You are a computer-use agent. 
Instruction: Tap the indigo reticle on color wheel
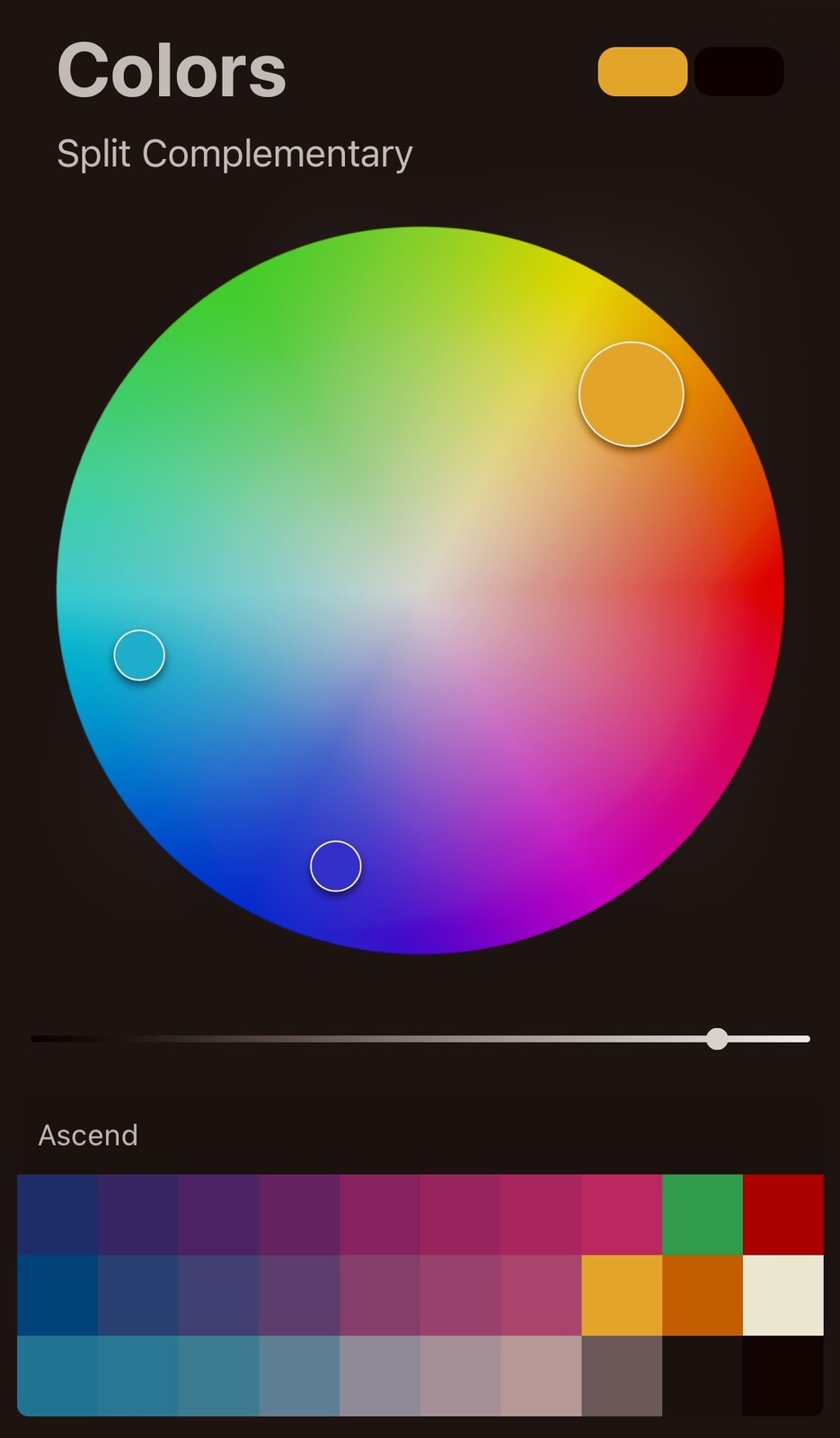click(x=336, y=866)
